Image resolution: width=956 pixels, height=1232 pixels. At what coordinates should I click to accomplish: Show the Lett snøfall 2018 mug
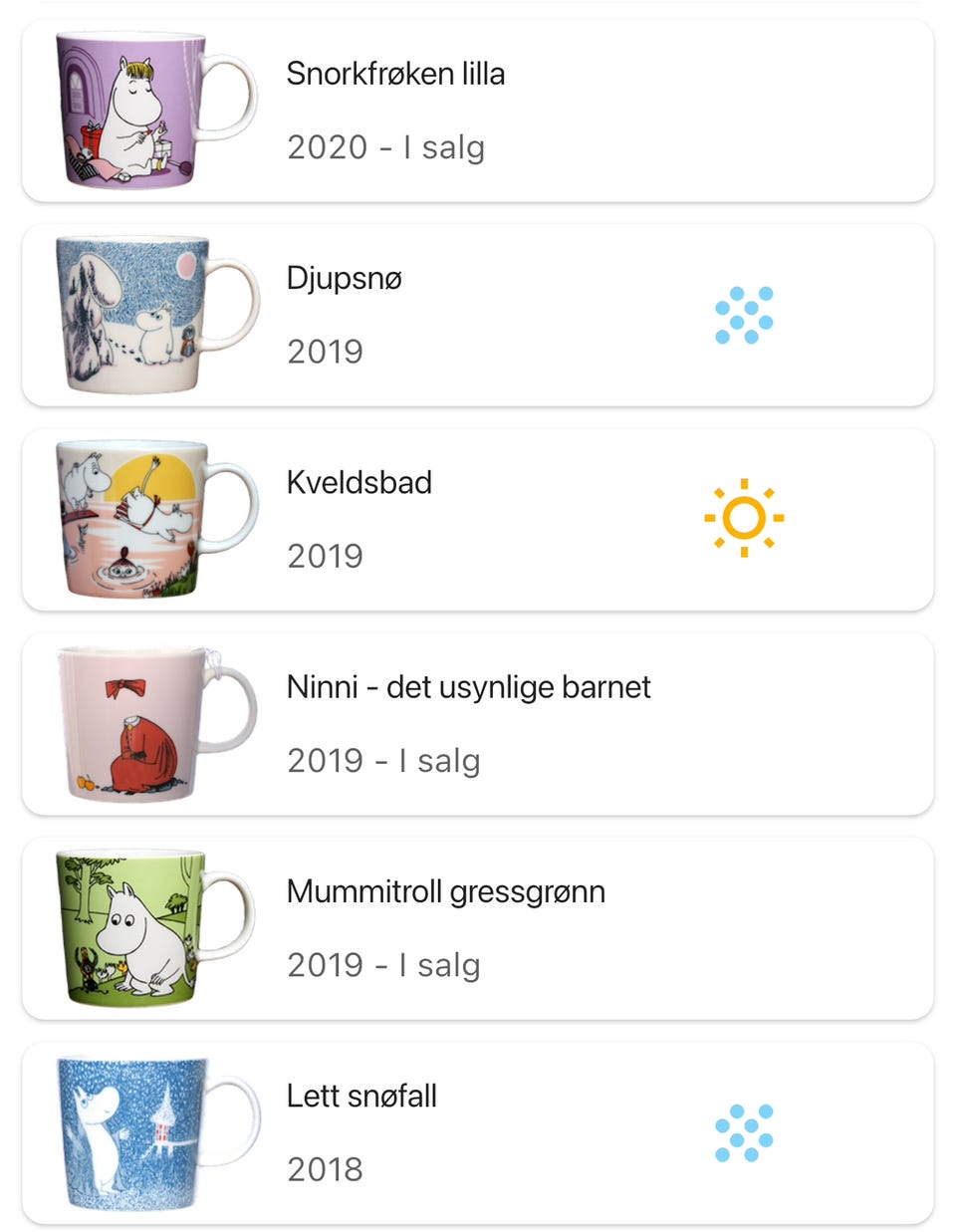pos(478,1132)
